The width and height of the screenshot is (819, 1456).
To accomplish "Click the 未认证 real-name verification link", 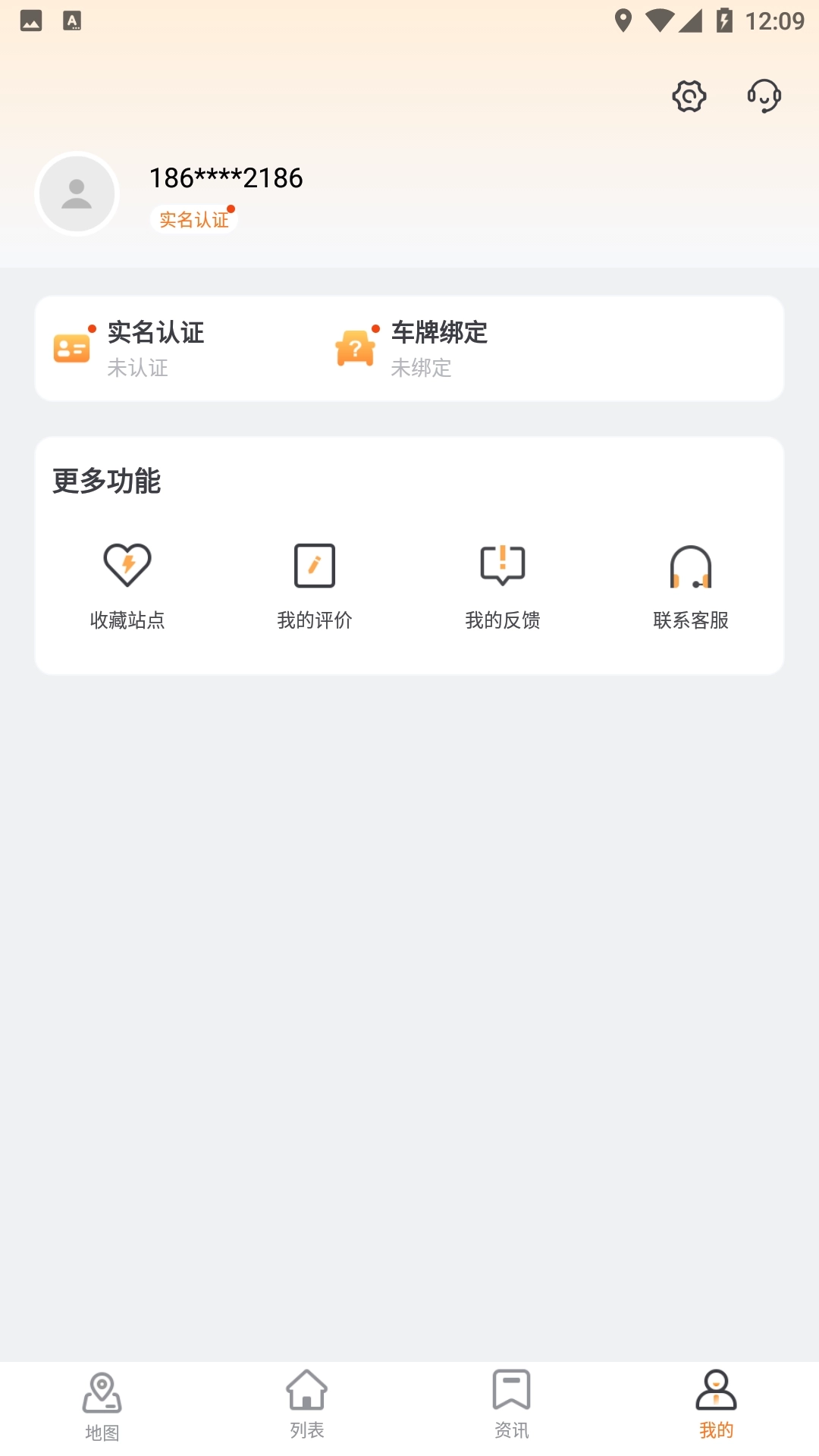I will [x=138, y=369].
